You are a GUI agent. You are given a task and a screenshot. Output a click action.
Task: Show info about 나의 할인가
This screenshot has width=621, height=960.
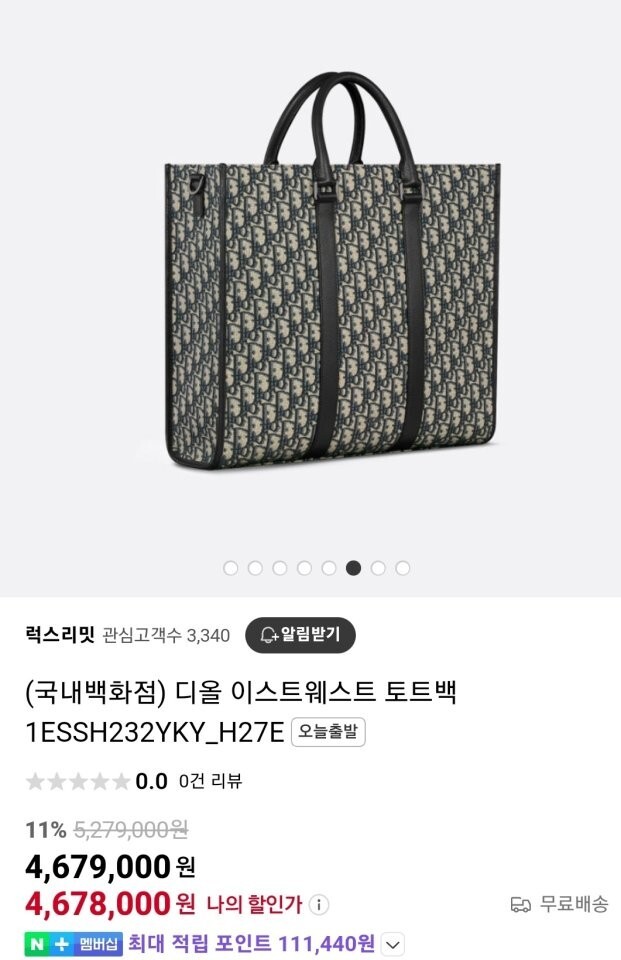coord(319,905)
